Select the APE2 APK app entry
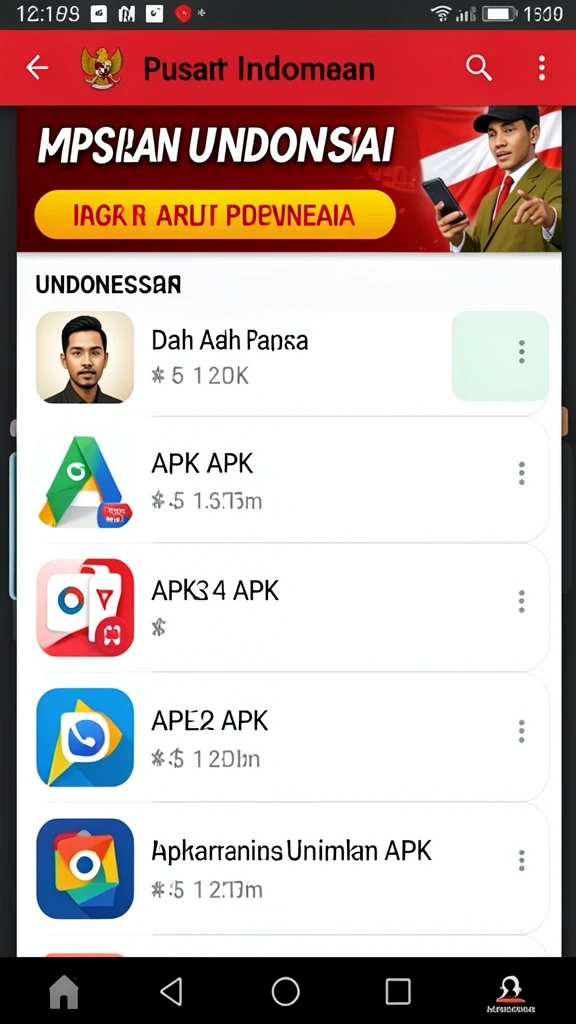The width and height of the screenshot is (576, 1024). [x=282, y=737]
